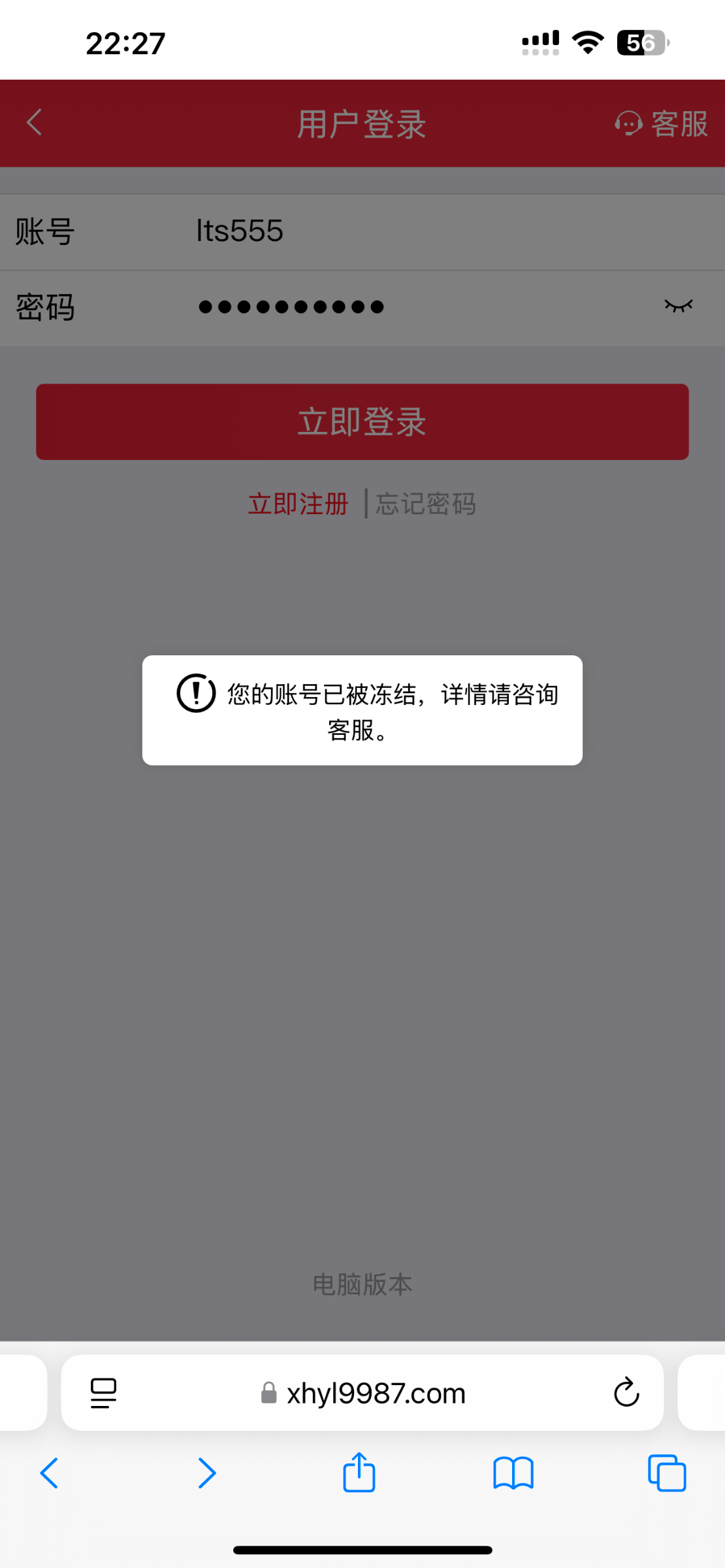Navigate forward with Safari's forward chevron
The width and height of the screenshot is (725, 1568).
coord(206,1472)
